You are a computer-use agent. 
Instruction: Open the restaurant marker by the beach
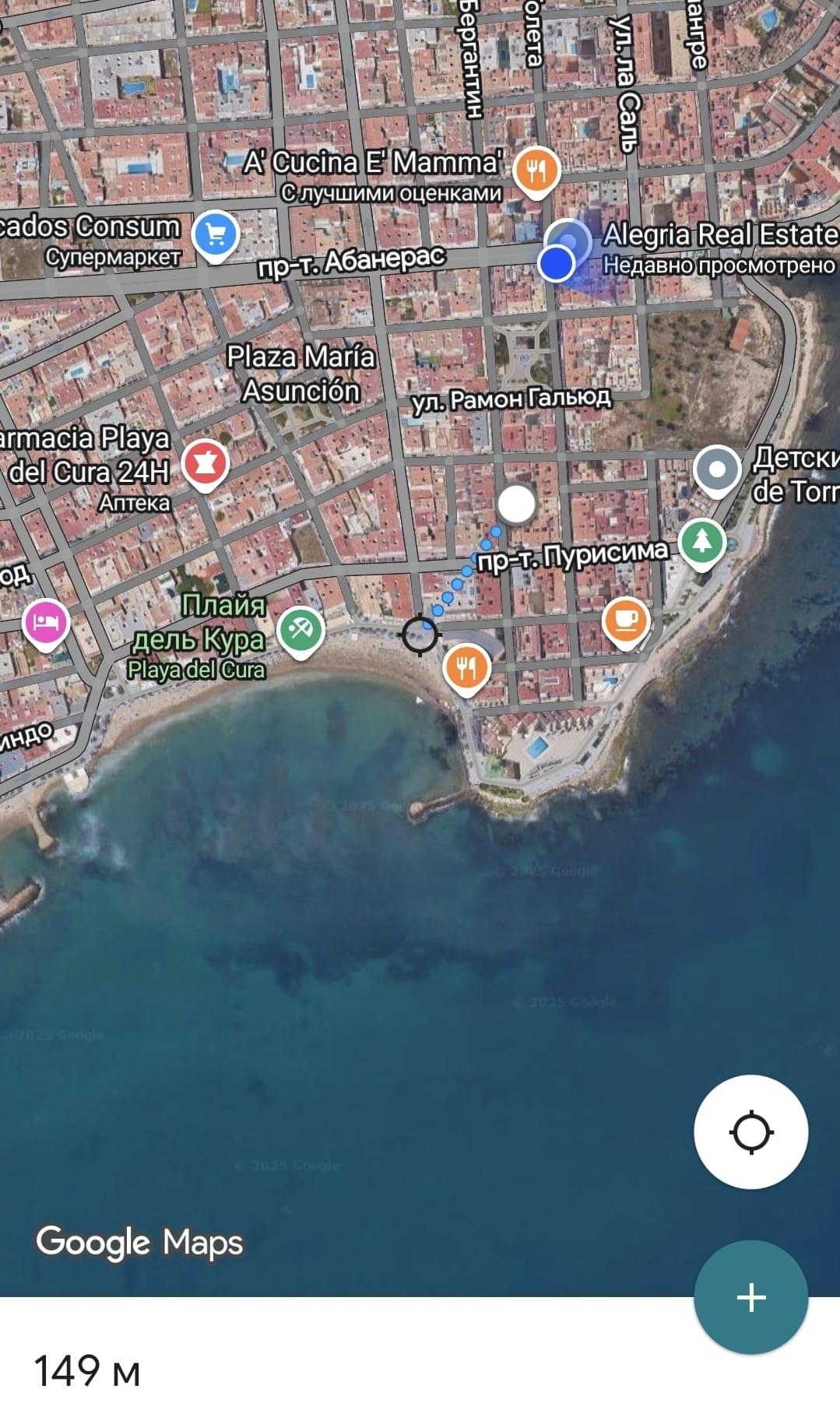(x=466, y=667)
